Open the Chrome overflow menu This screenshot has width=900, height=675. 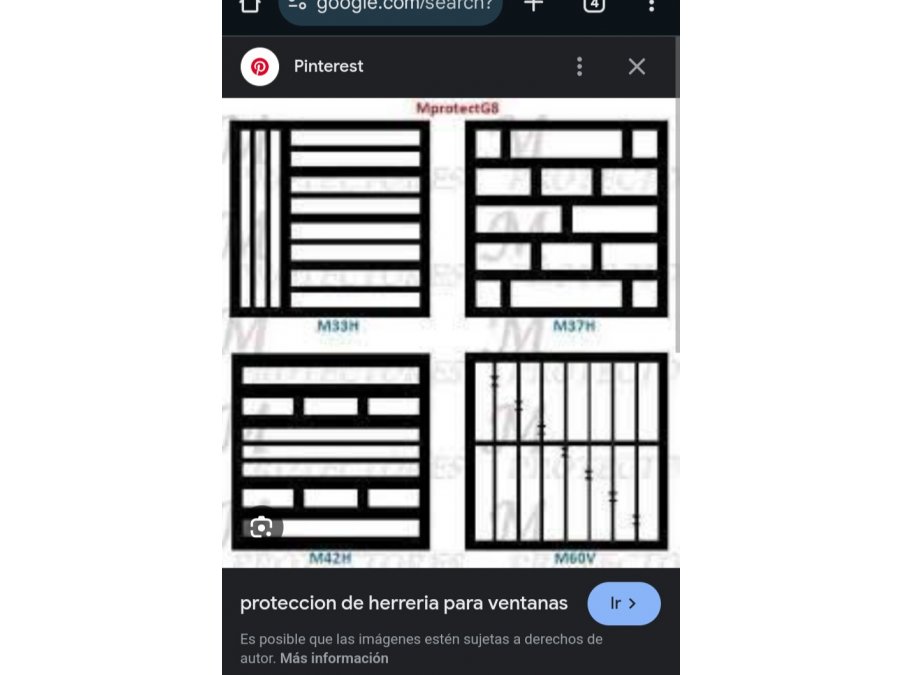651,5
